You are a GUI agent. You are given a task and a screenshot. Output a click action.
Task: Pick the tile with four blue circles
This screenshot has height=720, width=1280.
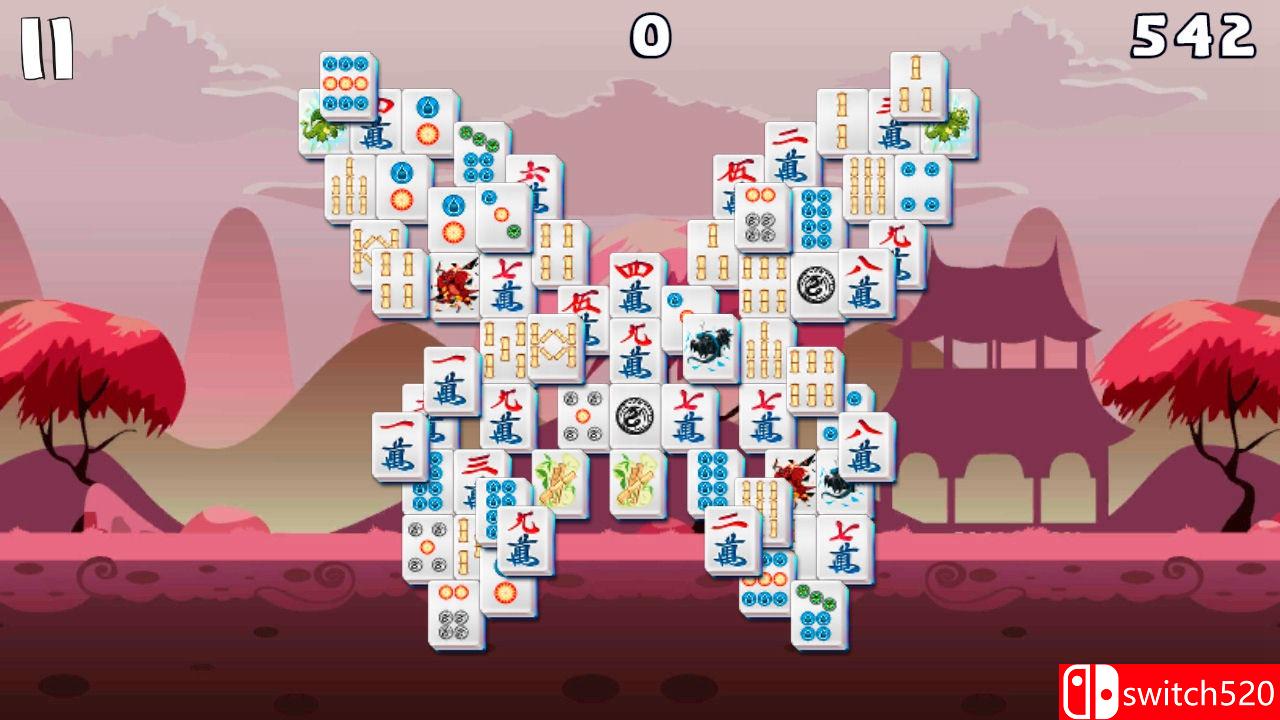(x=923, y=187)
